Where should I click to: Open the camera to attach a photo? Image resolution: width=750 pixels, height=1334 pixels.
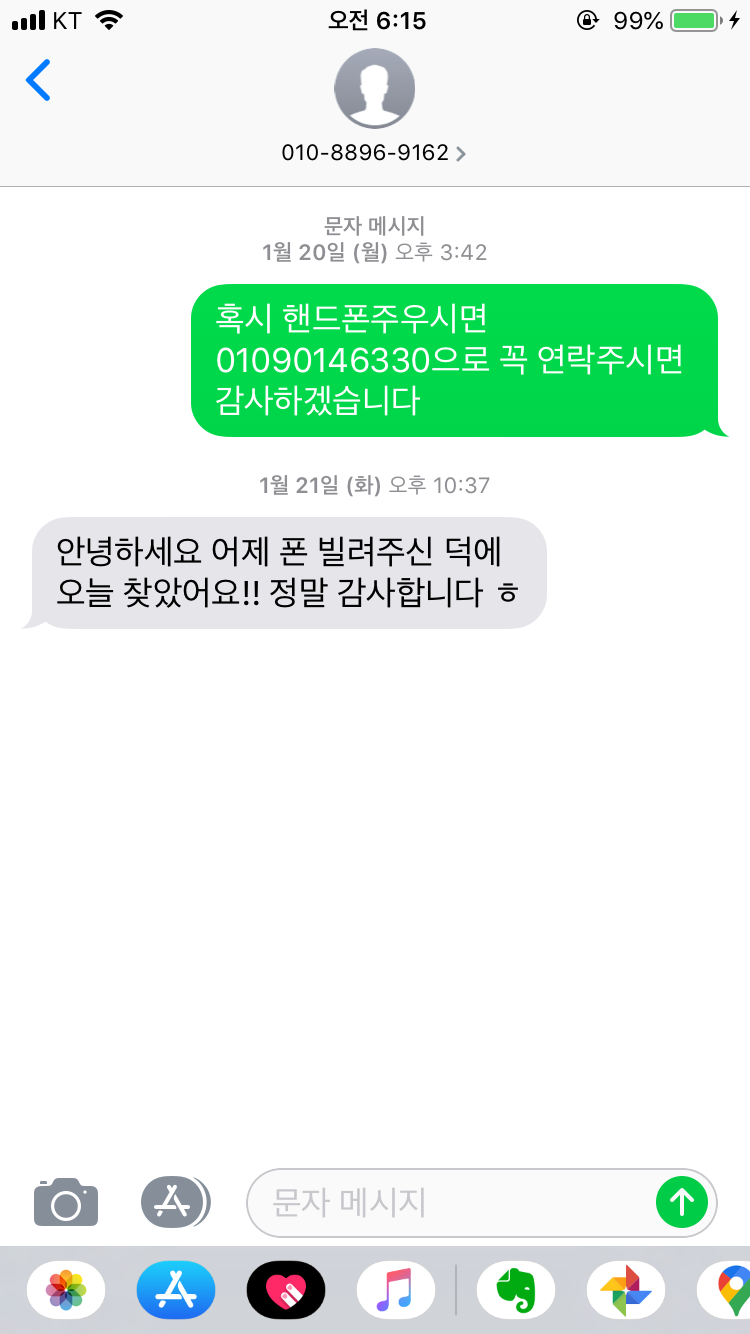(66, 1201)
